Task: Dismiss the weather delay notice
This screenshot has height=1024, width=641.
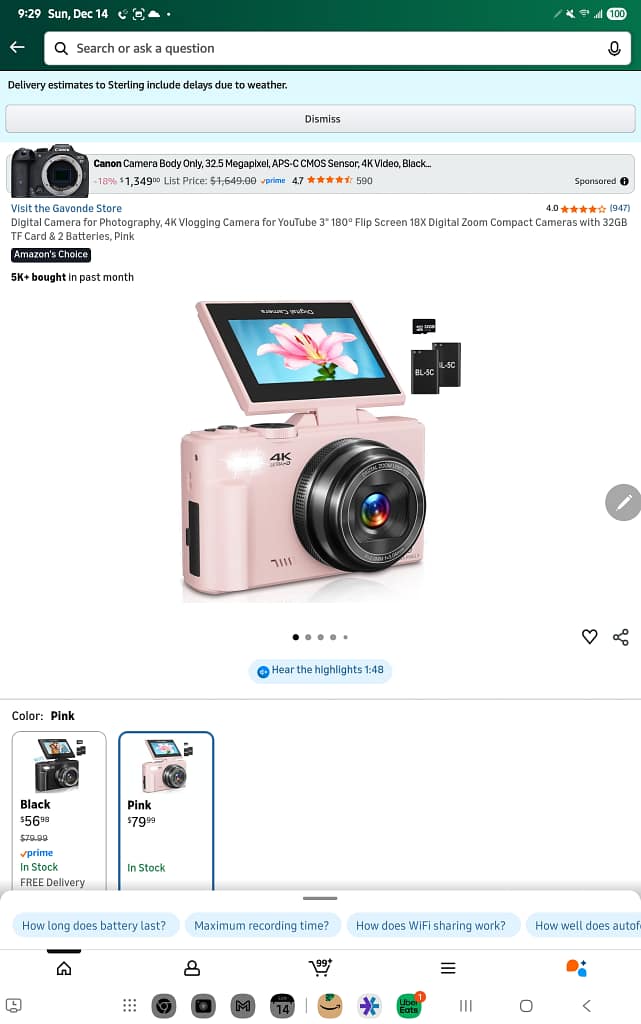Action: pyautogui.click(x=321, y=119)
